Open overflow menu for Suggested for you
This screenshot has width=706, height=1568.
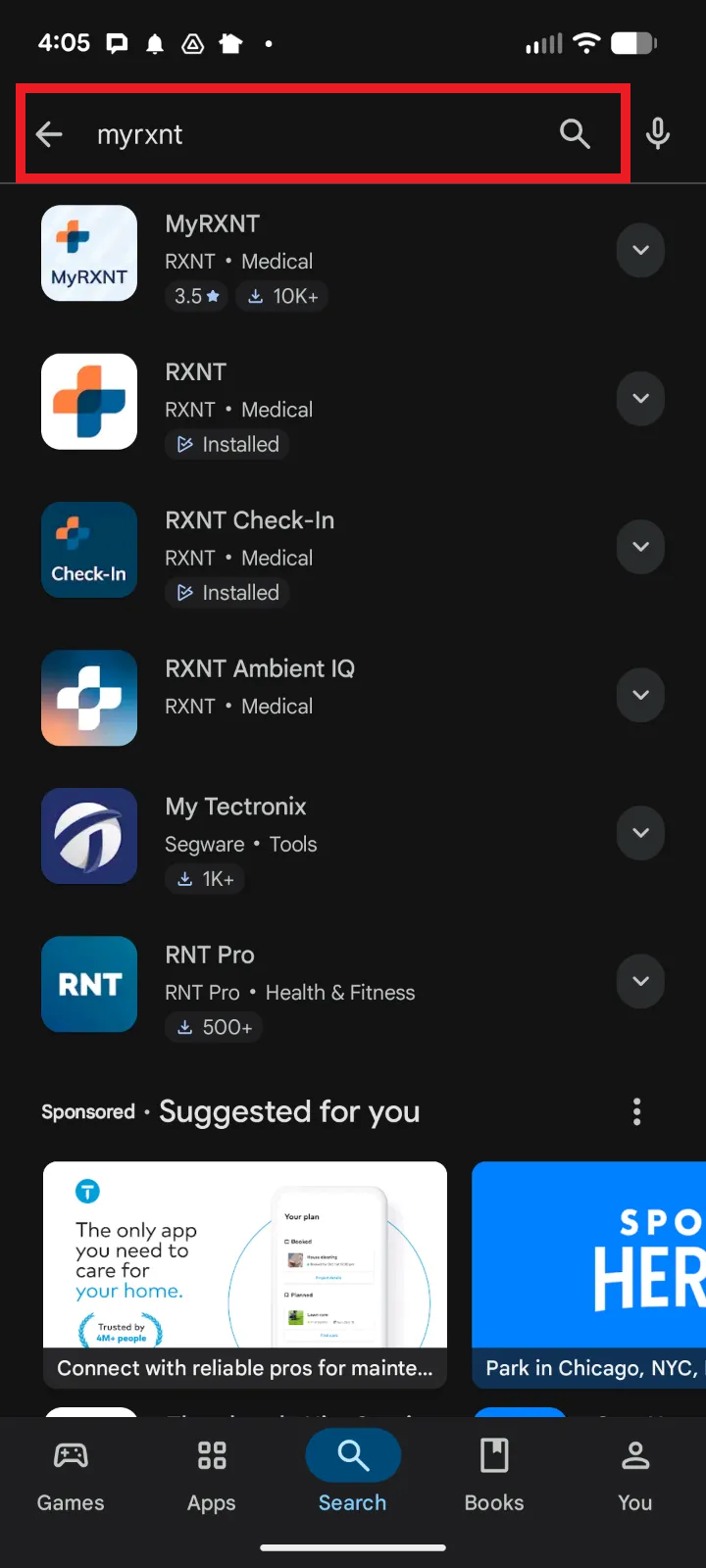[x=637, y=1112]
